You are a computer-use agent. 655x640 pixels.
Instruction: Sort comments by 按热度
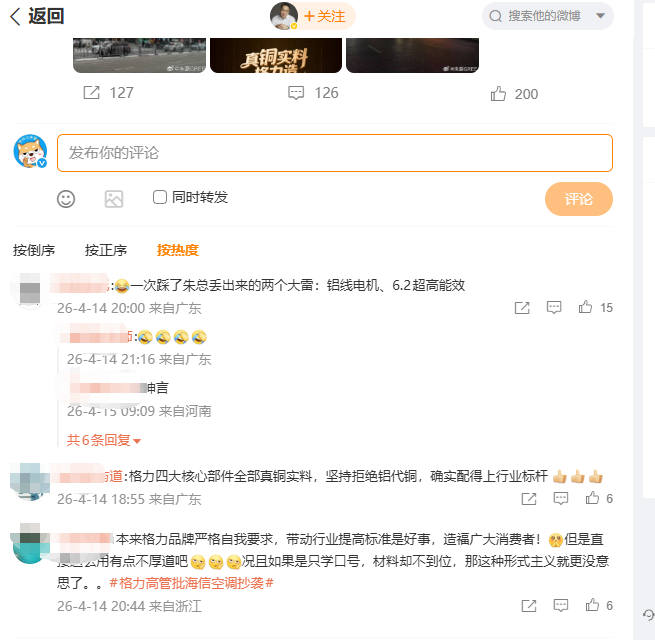coord(178,250)
